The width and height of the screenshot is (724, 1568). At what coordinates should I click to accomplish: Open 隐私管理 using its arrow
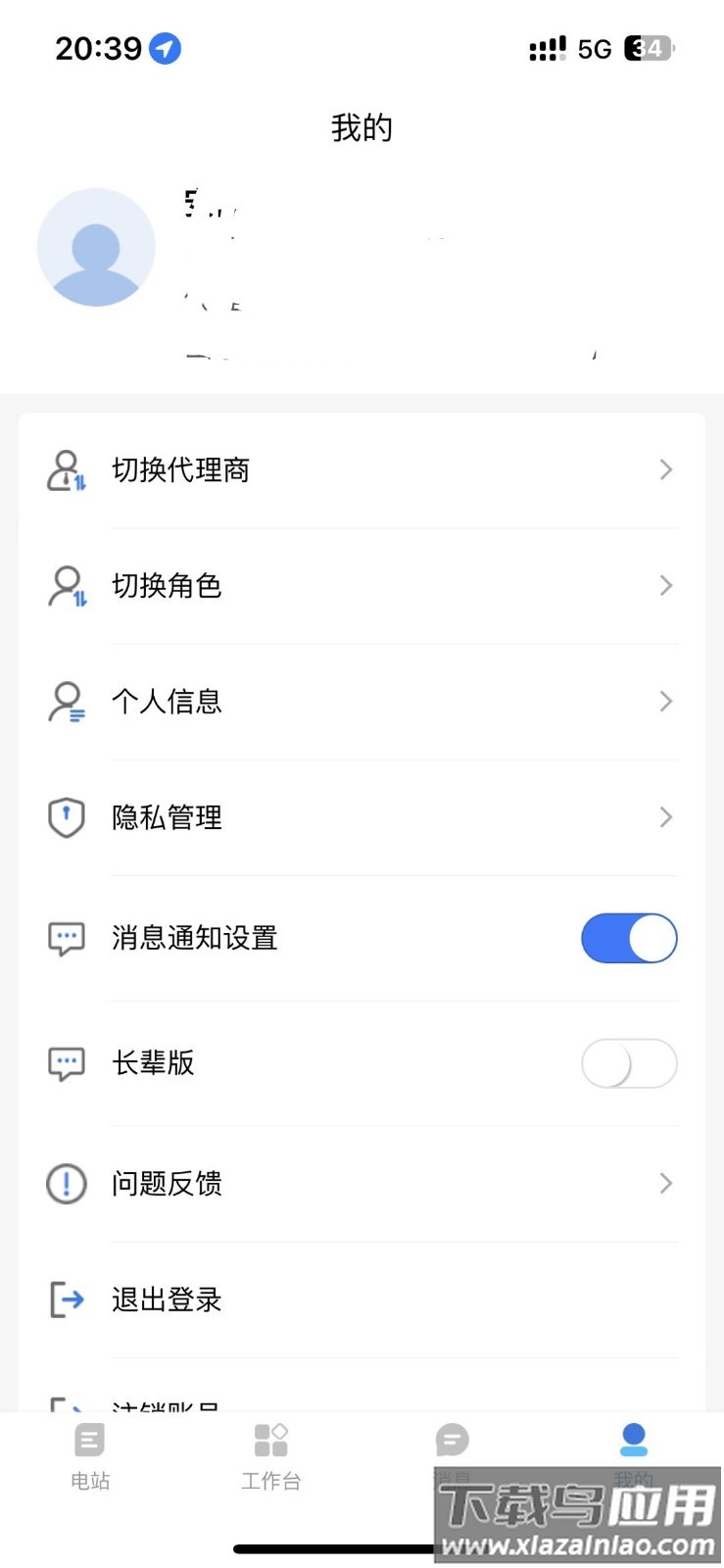click(x=666, y=817)
